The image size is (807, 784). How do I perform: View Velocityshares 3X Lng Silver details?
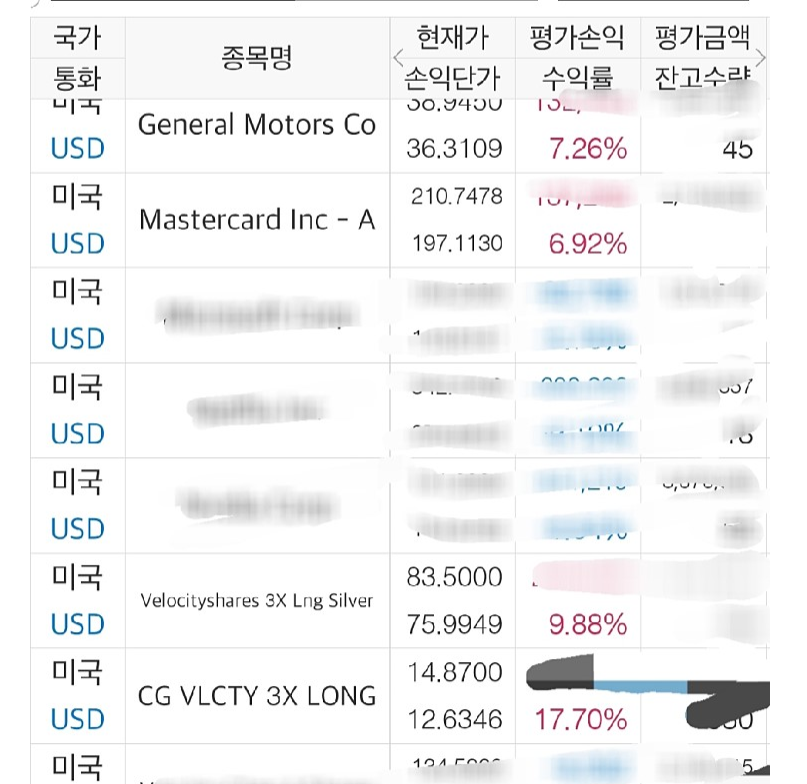point(257,600)
